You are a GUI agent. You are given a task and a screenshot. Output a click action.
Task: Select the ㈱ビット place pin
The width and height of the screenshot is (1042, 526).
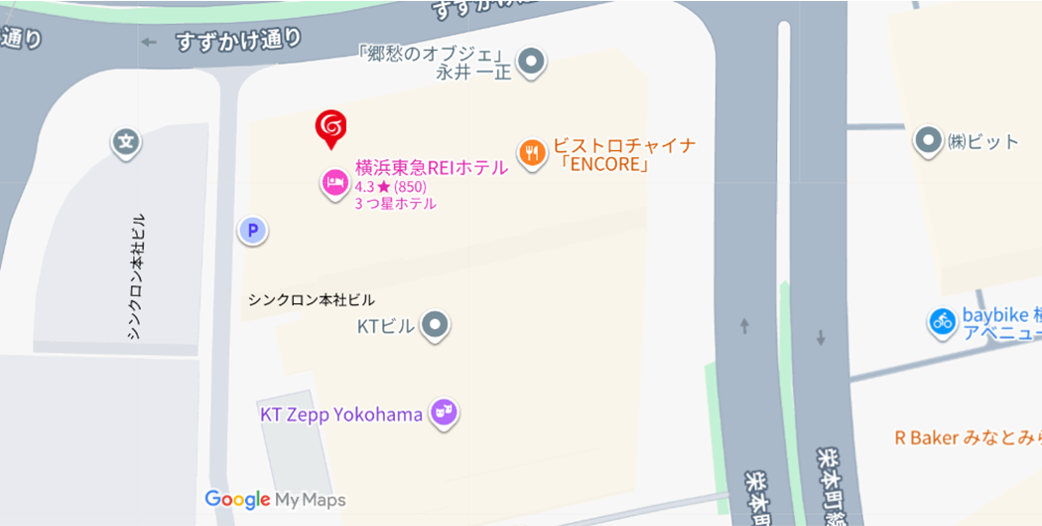[x=929, y=141]
